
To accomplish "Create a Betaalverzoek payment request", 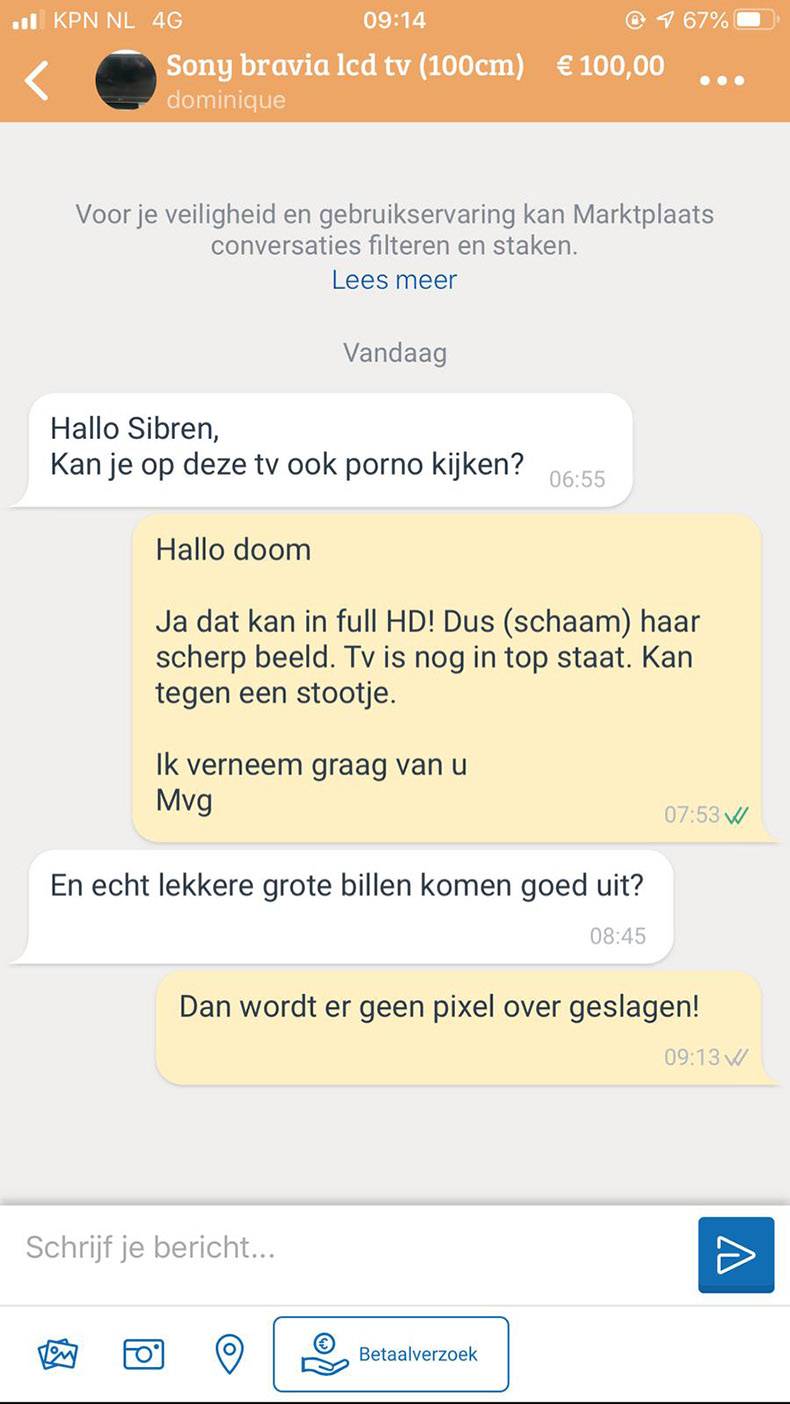I will [391, 1354].
